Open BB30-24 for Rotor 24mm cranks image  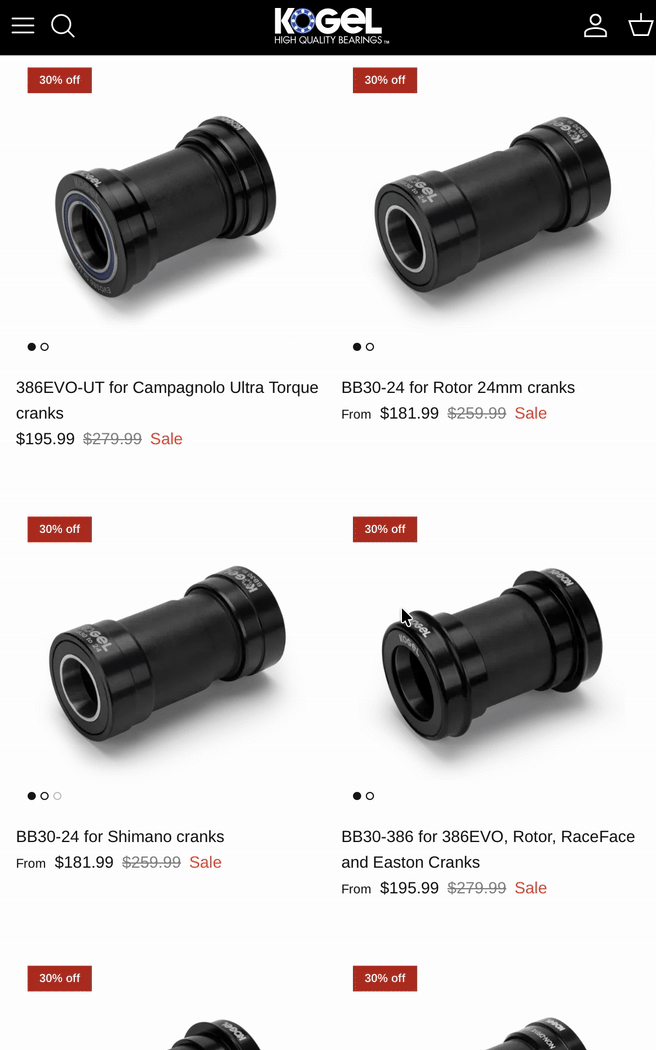coord(491,208)
